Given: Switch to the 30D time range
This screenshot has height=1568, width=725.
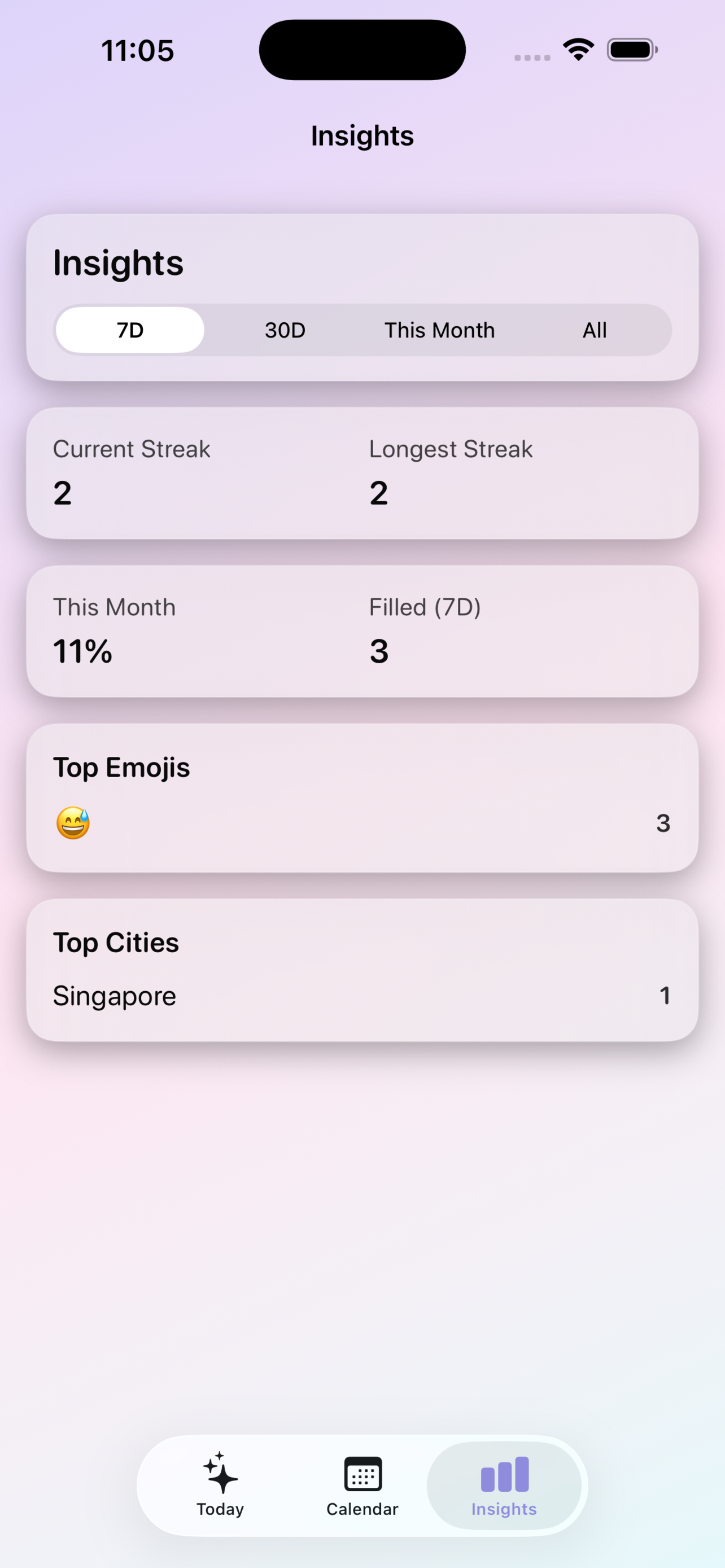Looking at the screenshot, I should (x=285, y=329).
